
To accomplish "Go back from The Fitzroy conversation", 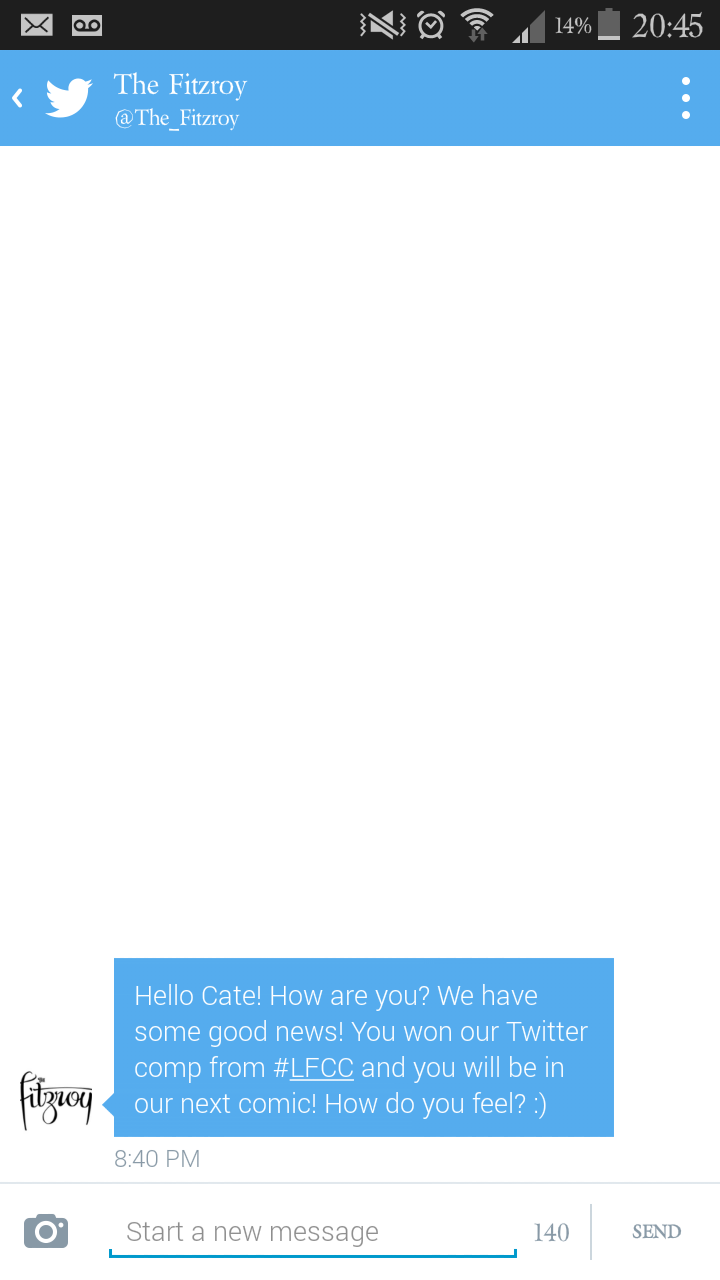I will [x=19, y=98].
